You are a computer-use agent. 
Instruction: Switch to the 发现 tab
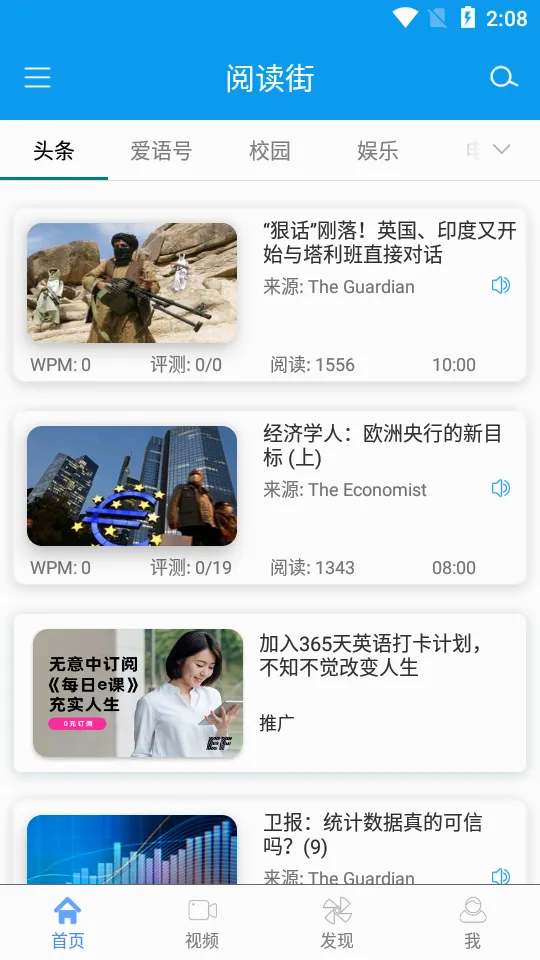pyautogui.click(x=337, y=923)
